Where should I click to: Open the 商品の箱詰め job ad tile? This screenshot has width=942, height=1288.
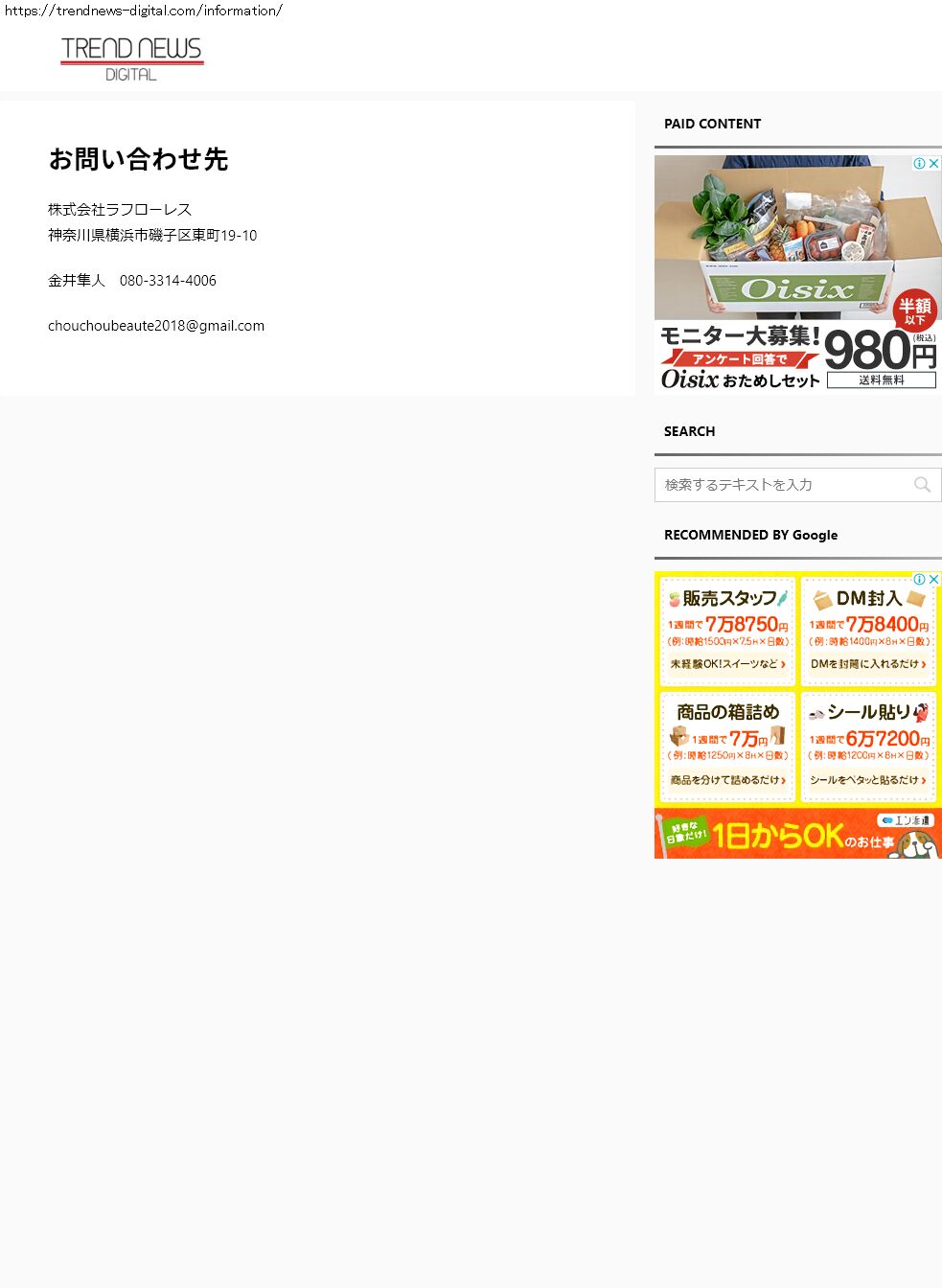click(x=727, y=747)
